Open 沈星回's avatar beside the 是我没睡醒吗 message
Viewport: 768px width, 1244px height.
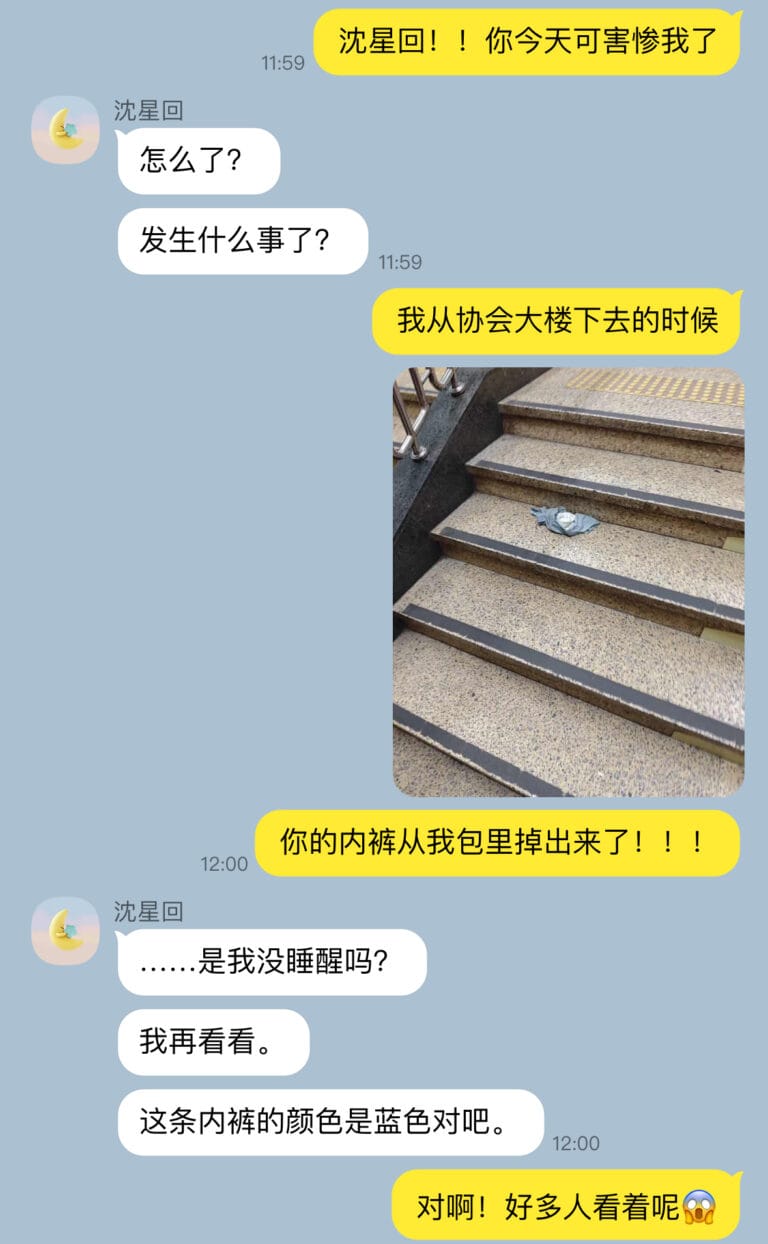coord(65,931)
